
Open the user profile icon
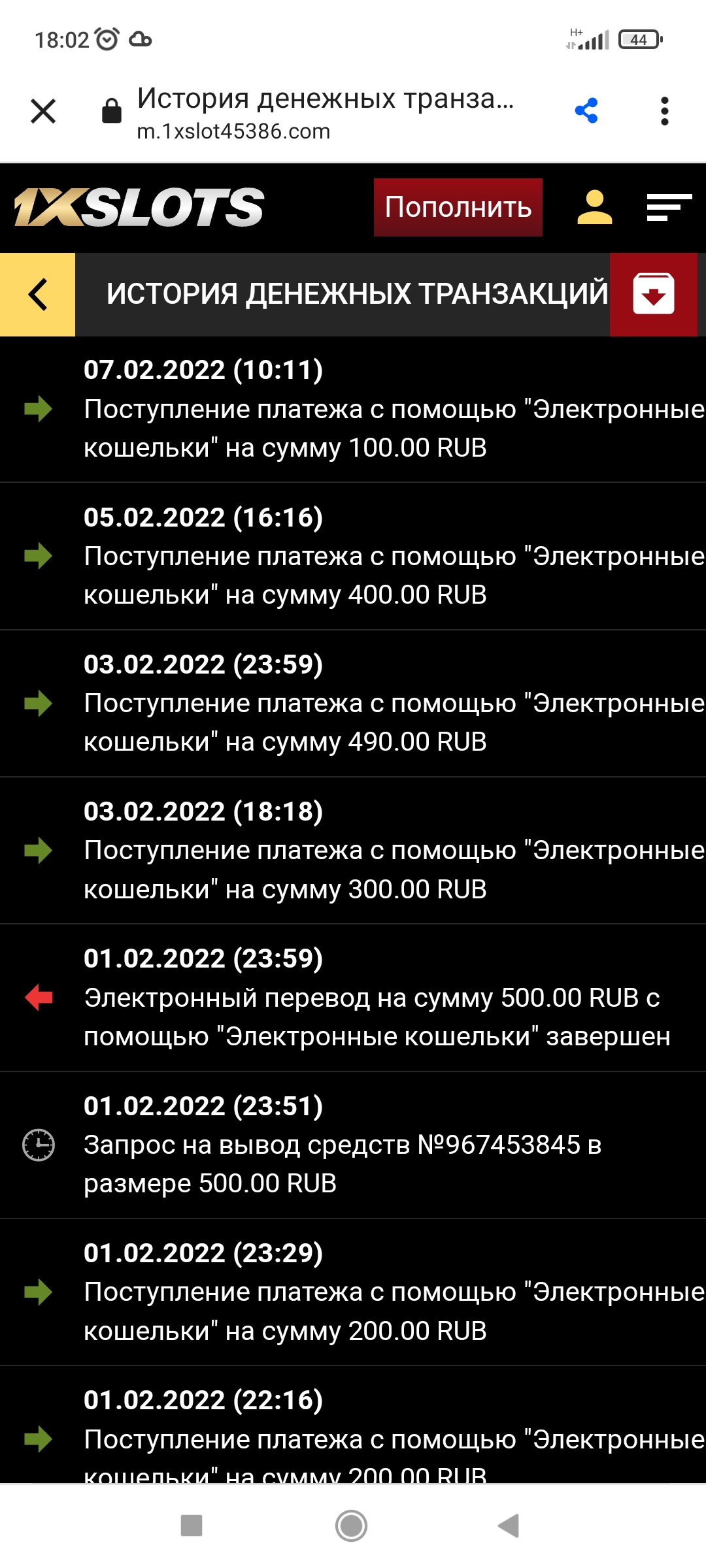595,207
